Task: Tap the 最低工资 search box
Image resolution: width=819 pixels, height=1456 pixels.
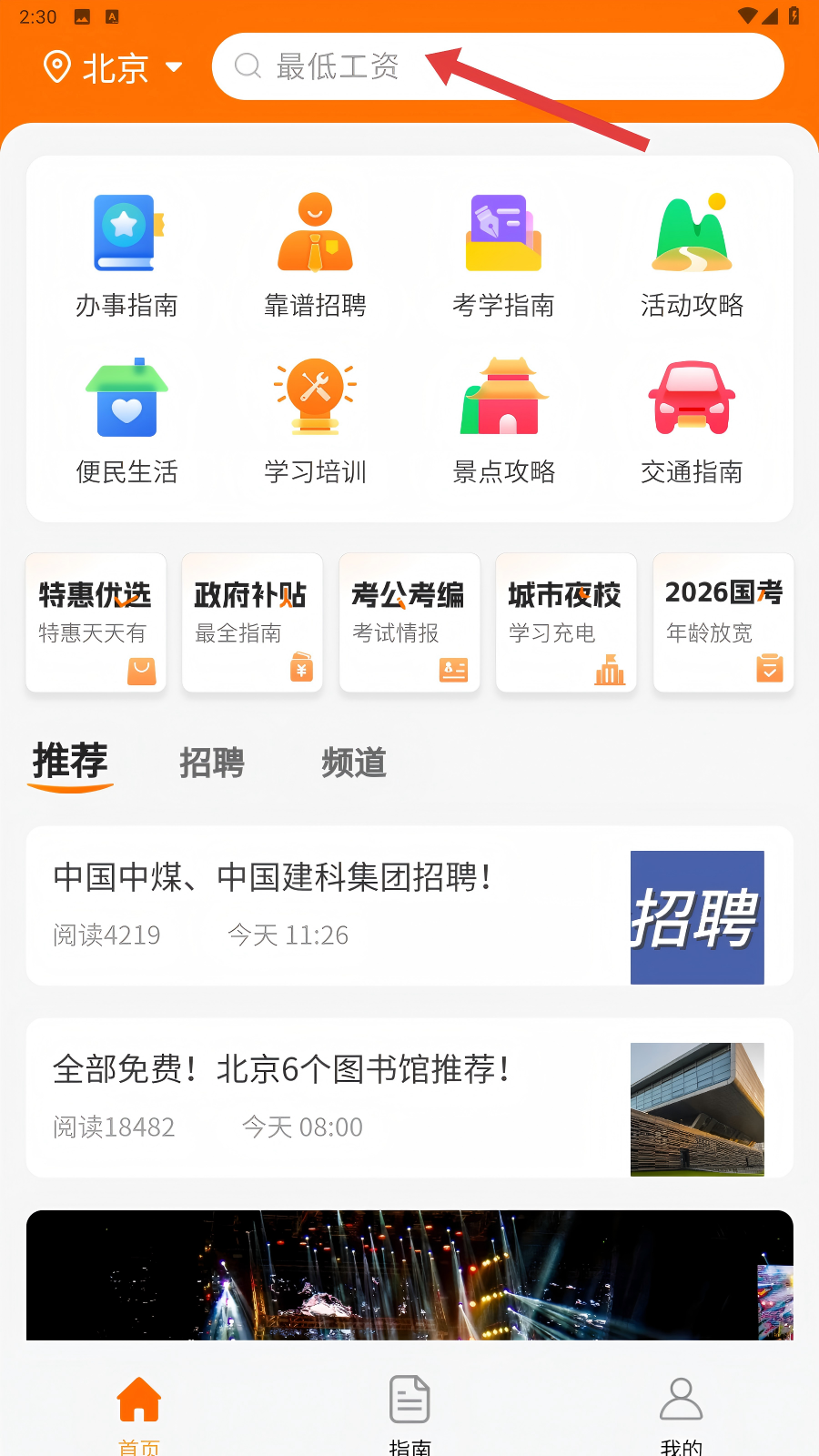Action: coord(497,66)
